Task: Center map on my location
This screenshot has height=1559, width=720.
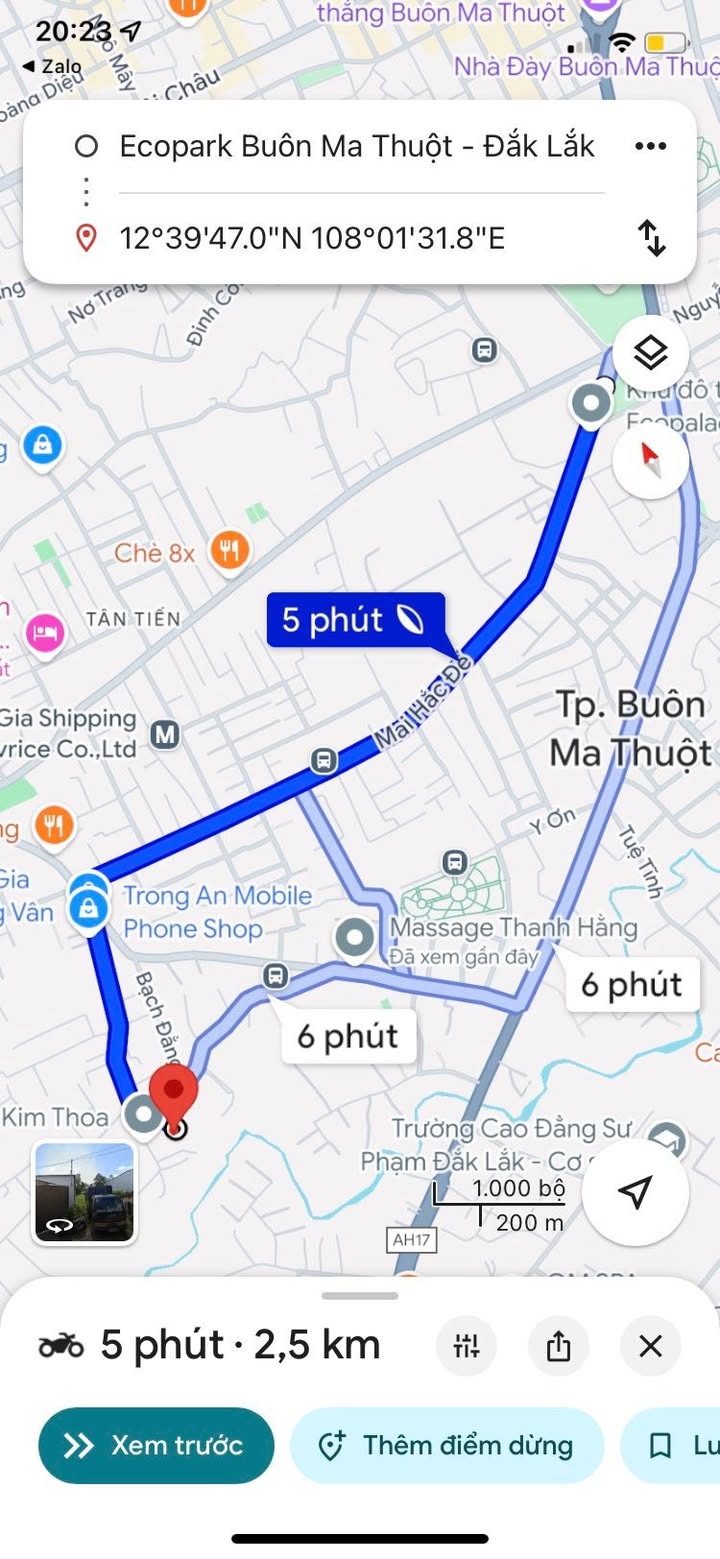Action: tap(635, 1191)
